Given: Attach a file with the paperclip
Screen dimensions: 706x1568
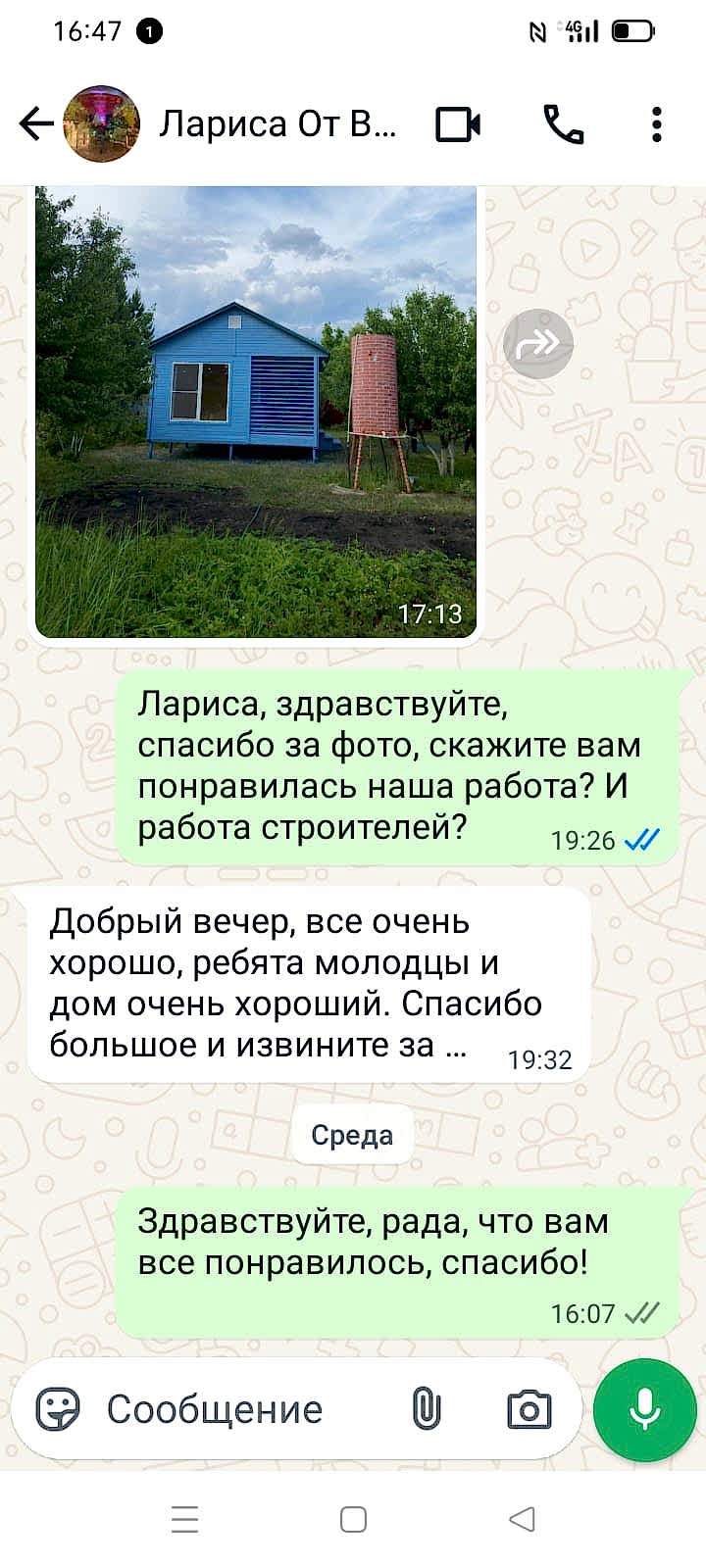Looking at the screenshot, I should [426, 1410].
